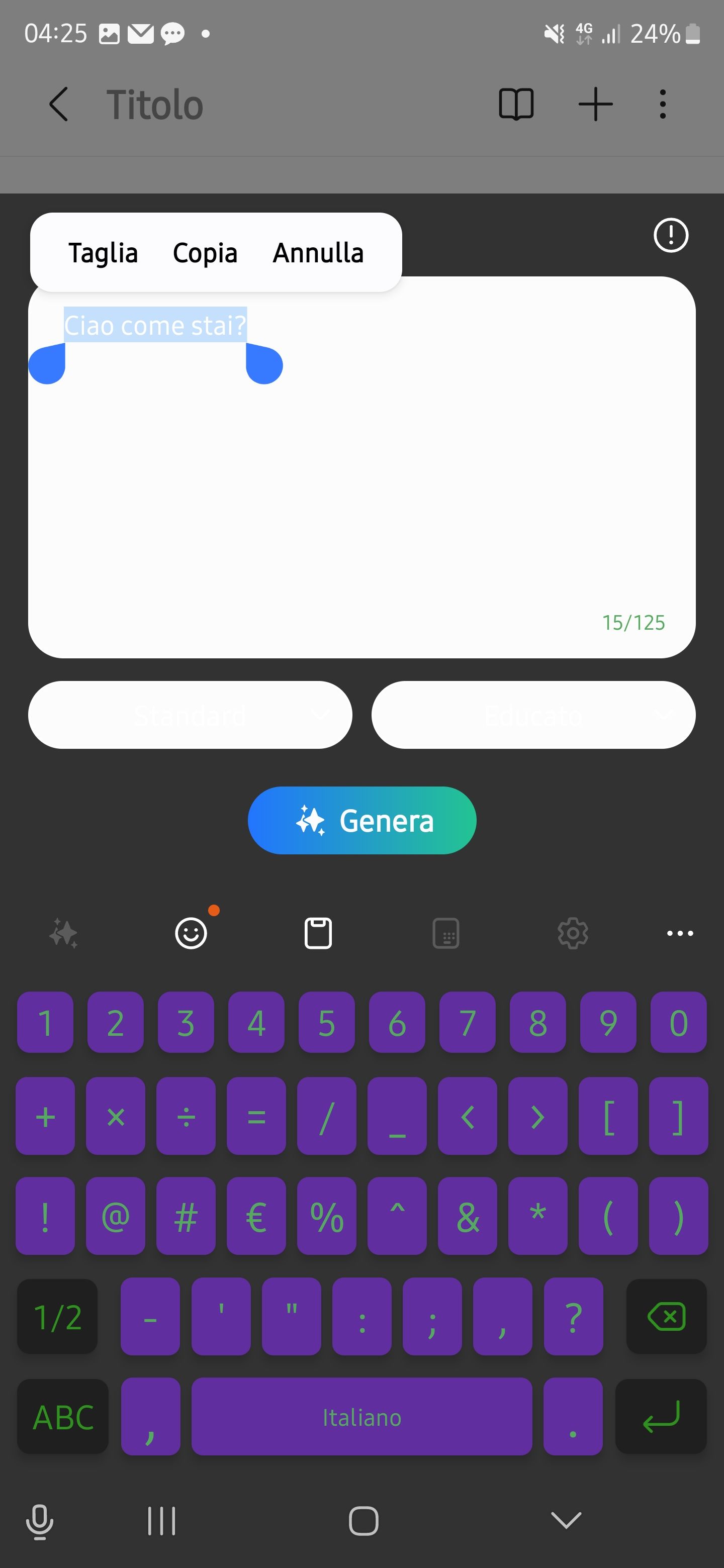
Task: Switch back to letters with ABC key
Action: coord(62,1416)
